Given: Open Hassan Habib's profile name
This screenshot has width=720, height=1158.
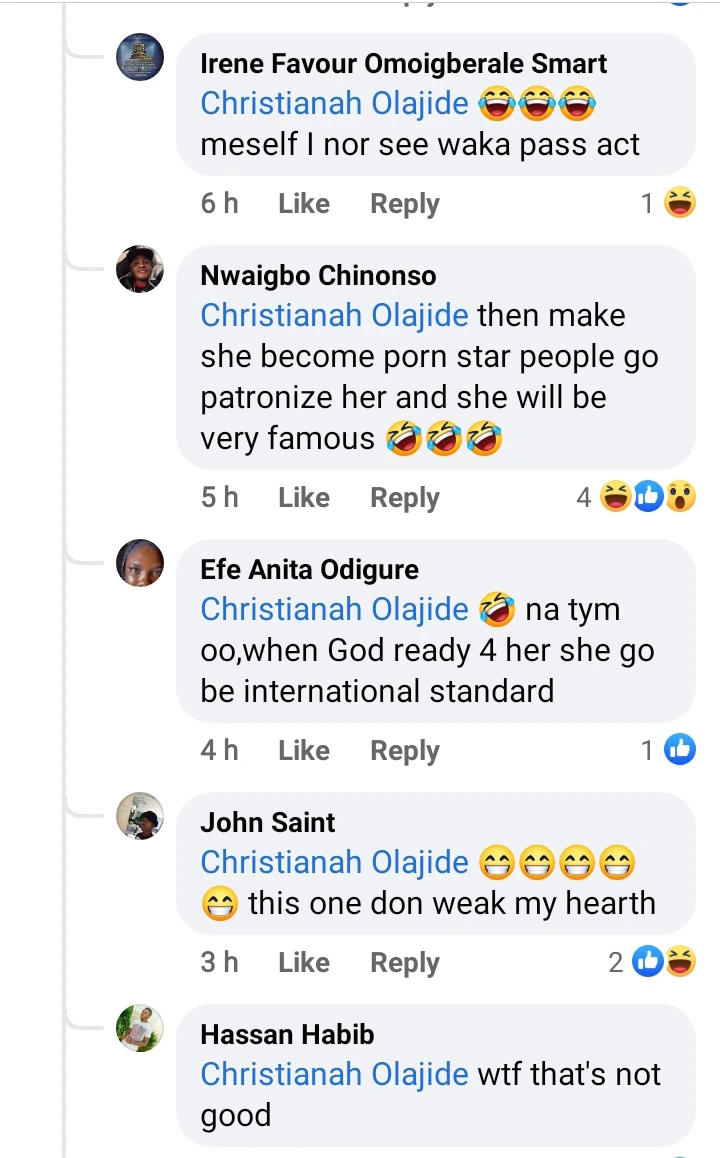Looking at the screenshot, I should (287, 1034).
